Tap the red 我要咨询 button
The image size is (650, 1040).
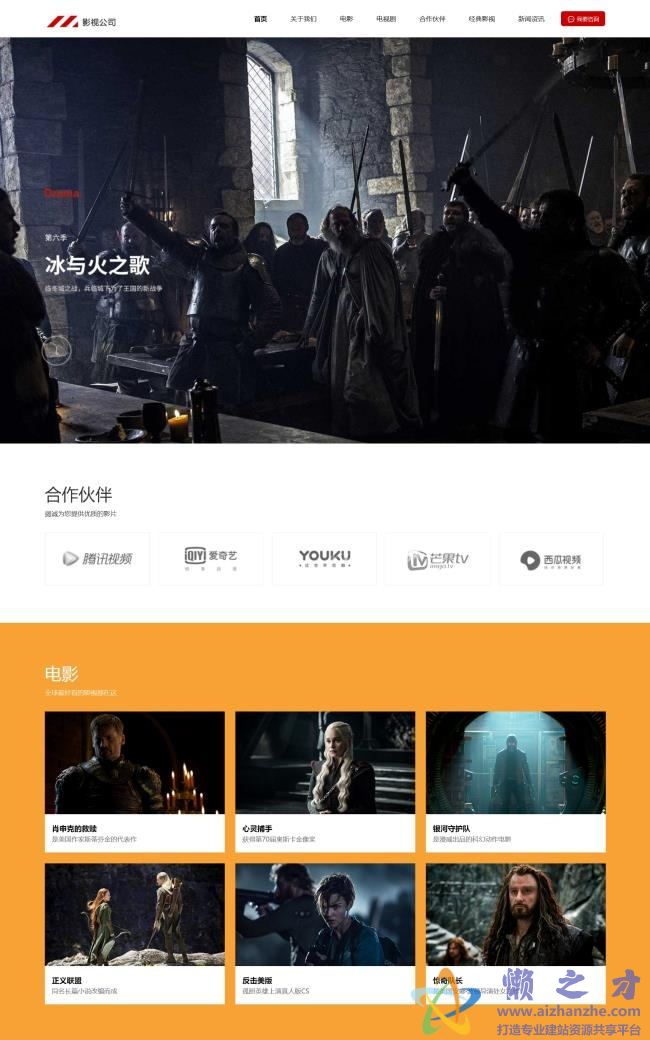click(x=583, y=19)
